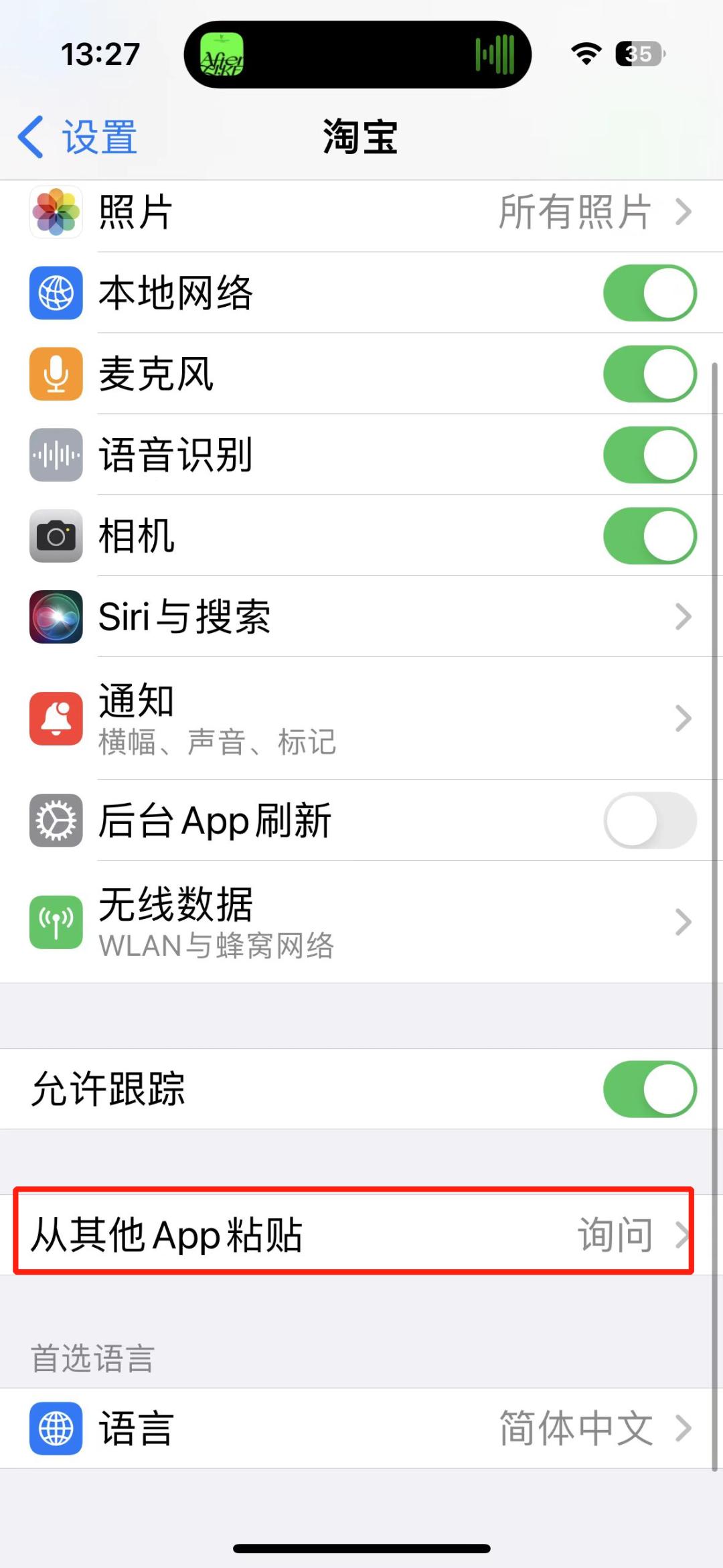
Task: Disable the 允许跟踪 tracking toggle
Action: point(648,1088)
